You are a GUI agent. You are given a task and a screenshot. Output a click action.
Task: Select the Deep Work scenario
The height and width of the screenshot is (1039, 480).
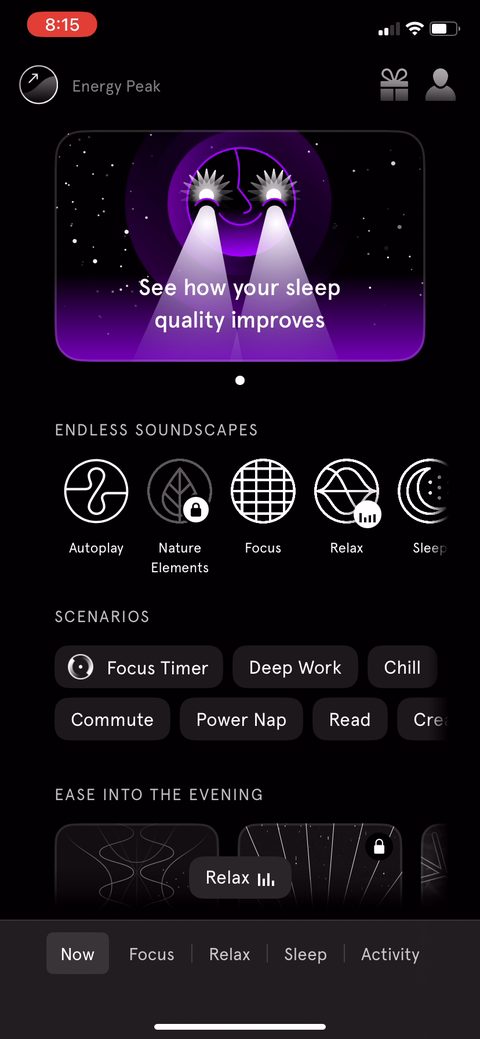(x=295, y=667)
